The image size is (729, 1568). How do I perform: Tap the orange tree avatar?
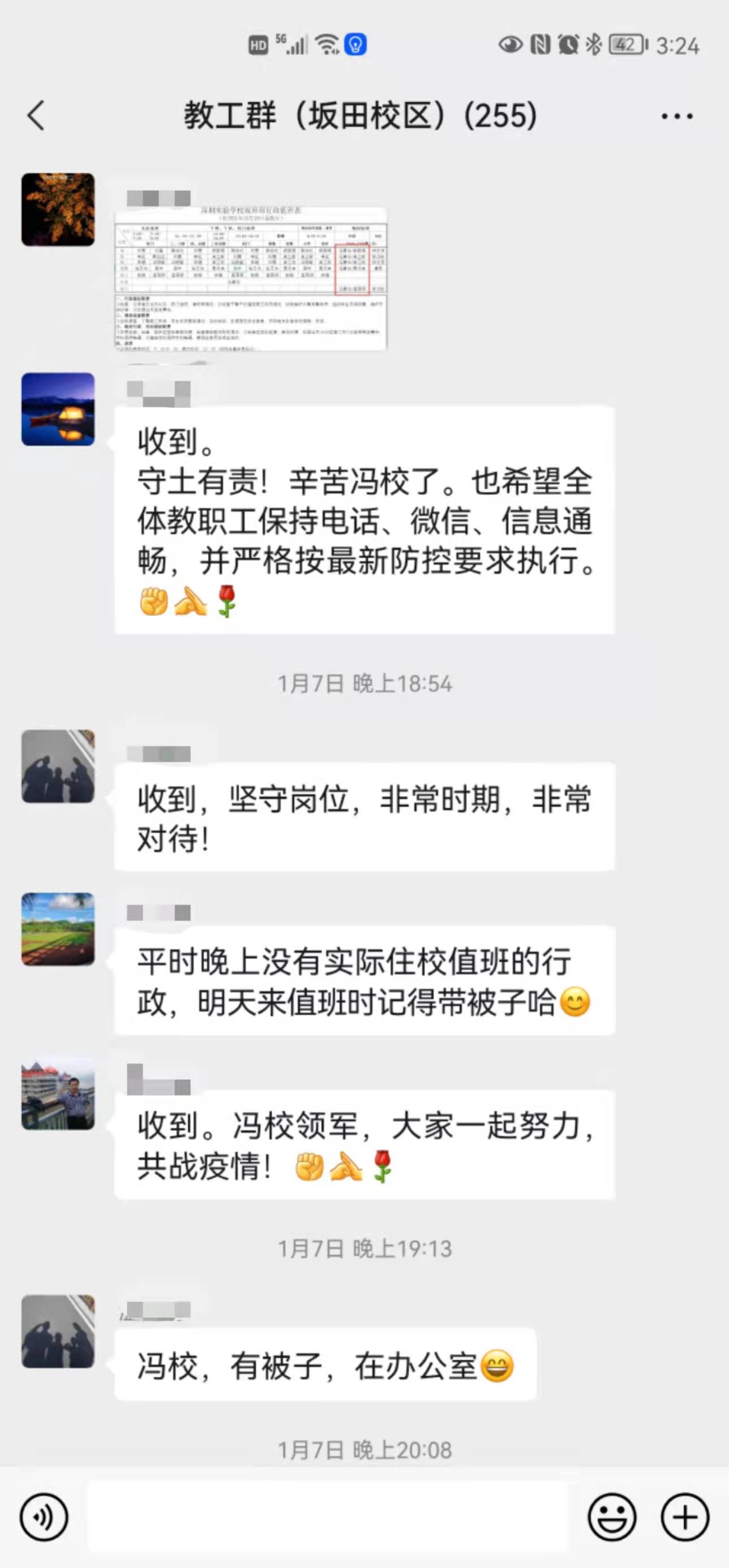click(58, 209)
